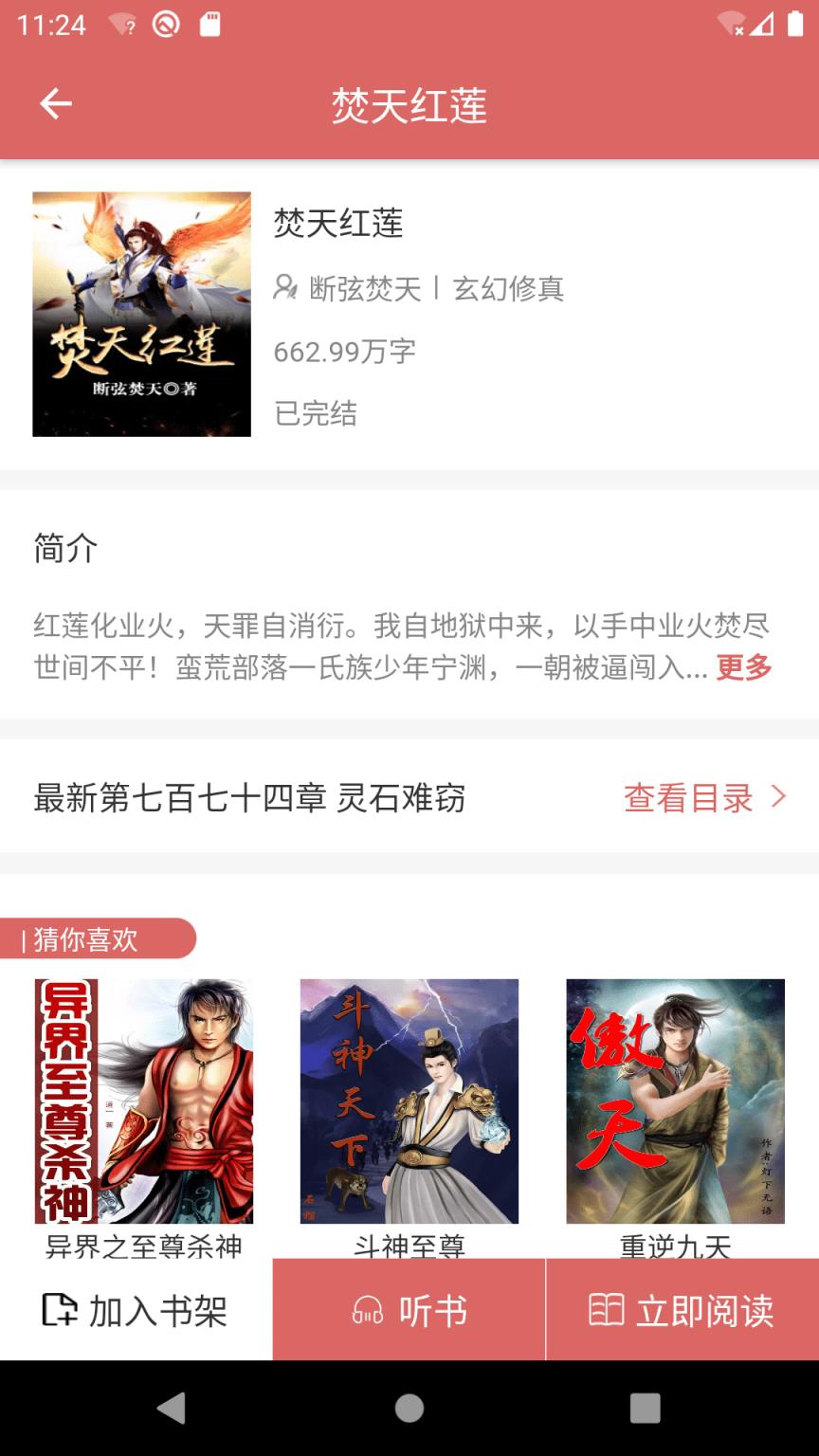Expand latest chapter 第七百七十四章 灵石难窃
Screen dimensions: 819x1456
pos(249,799)
